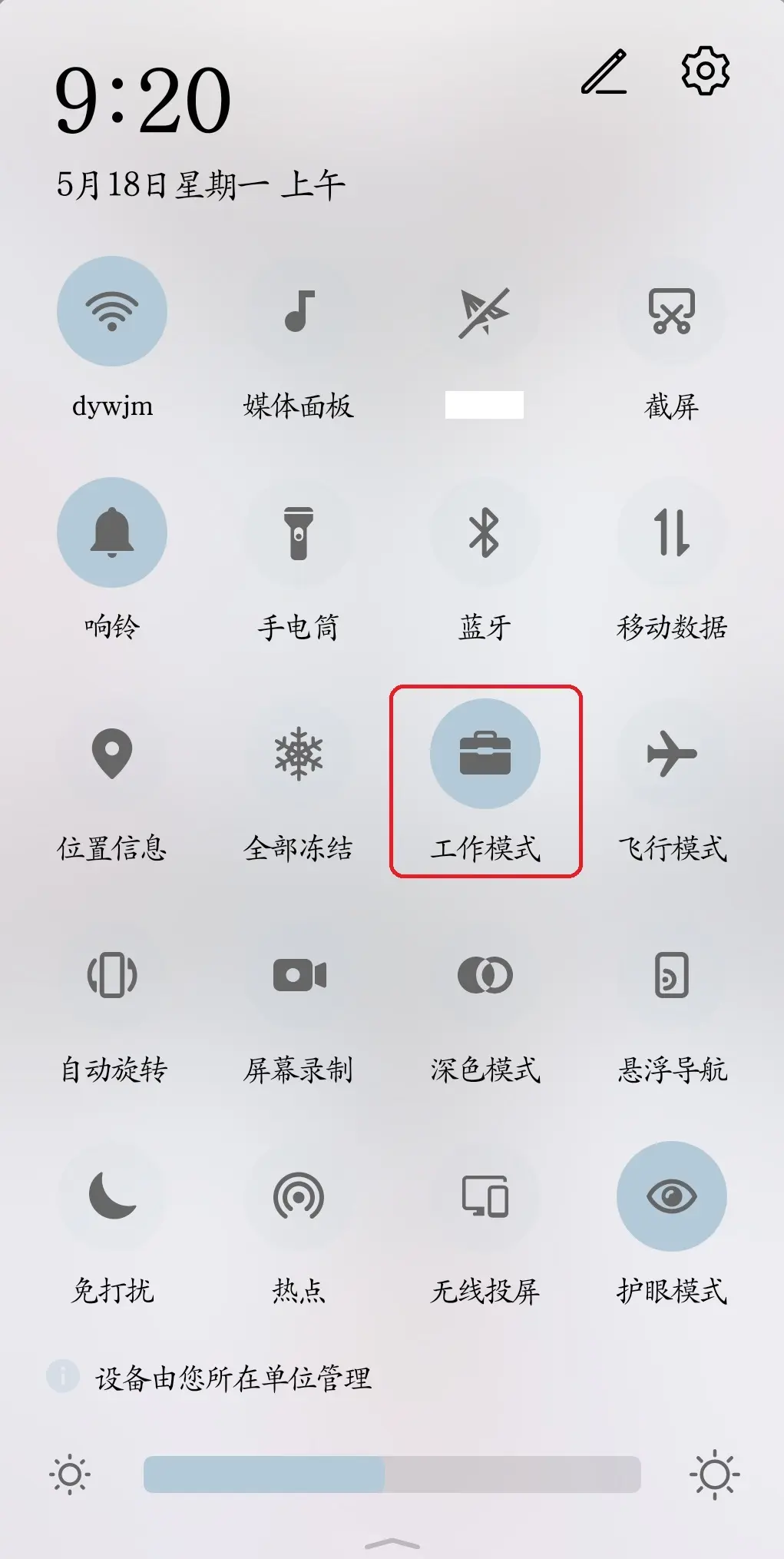Open the media panel (媒体面板) icon
The width and height of the screenshot is (784, 1559).
point(300,311)
